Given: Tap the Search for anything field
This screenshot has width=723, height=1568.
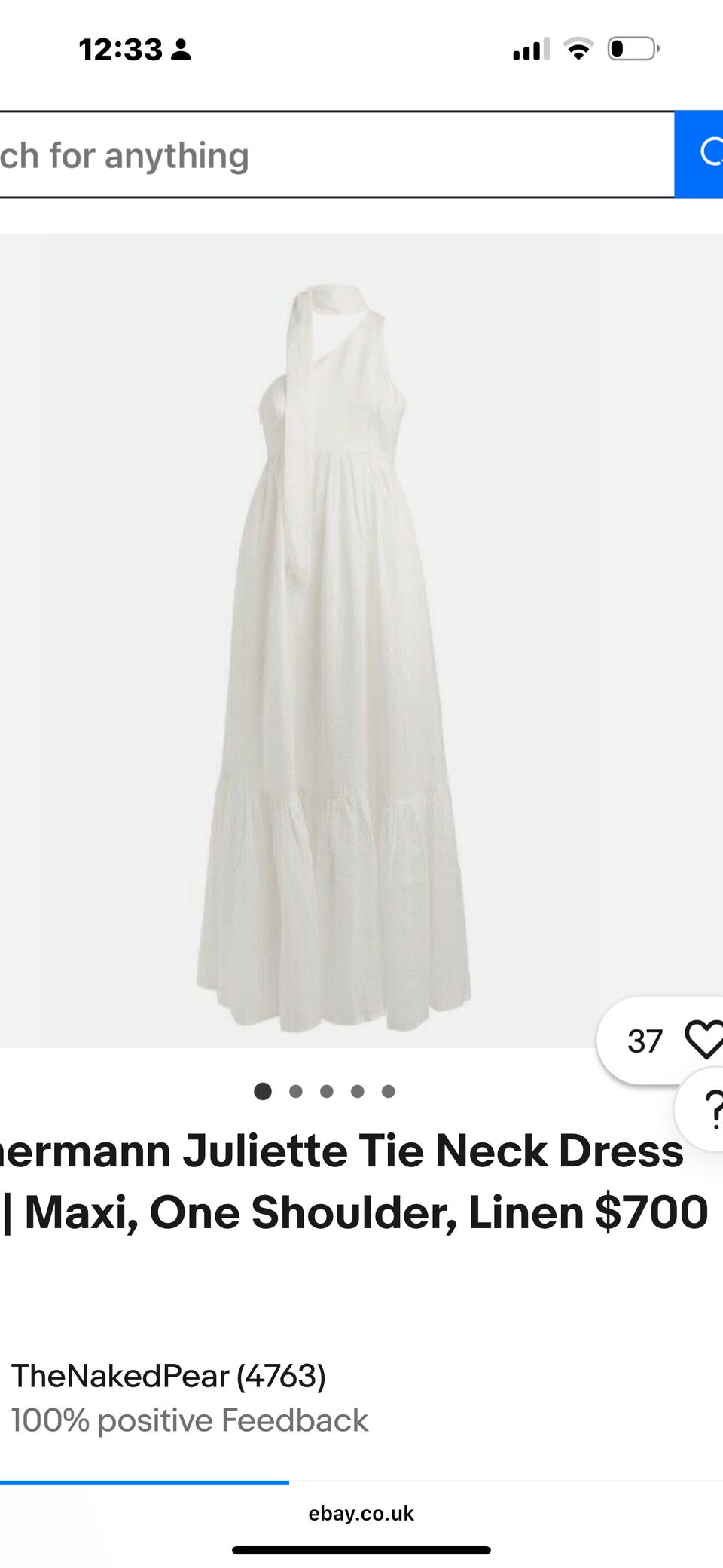Looking at the screenshot, I should (x=331, y=155).
